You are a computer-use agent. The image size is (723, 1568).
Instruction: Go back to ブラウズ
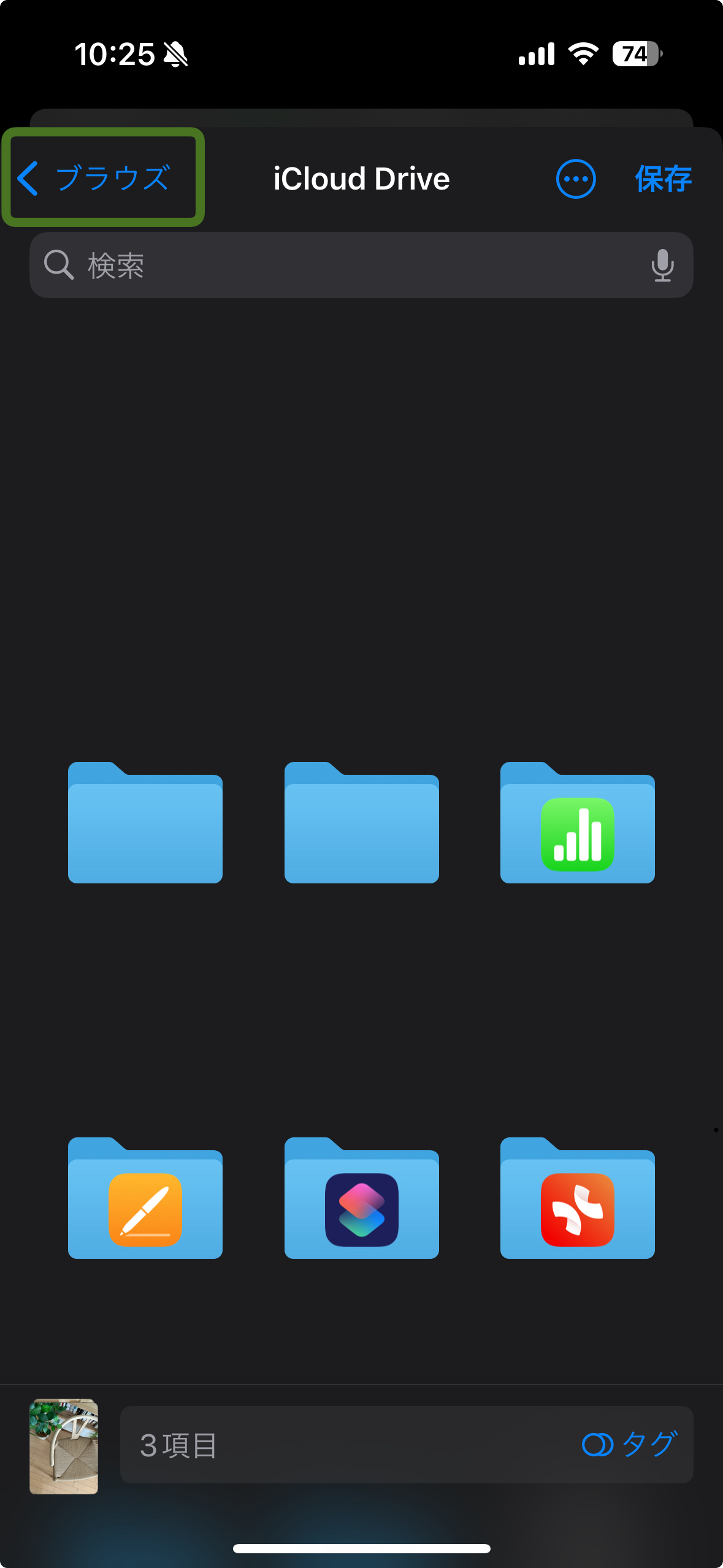coord(95,179)
